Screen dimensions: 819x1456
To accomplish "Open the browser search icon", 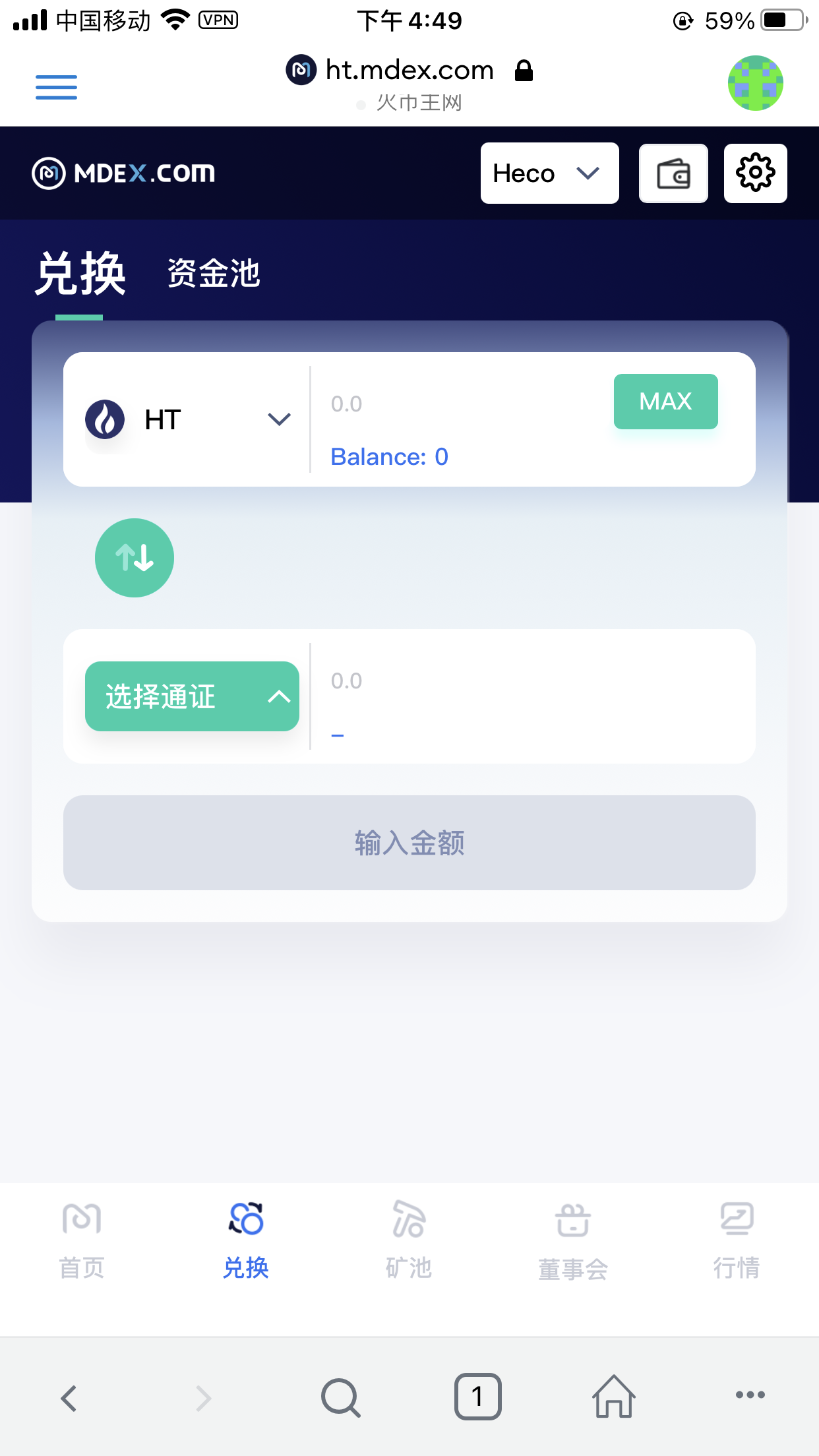I will [340, 1397].
